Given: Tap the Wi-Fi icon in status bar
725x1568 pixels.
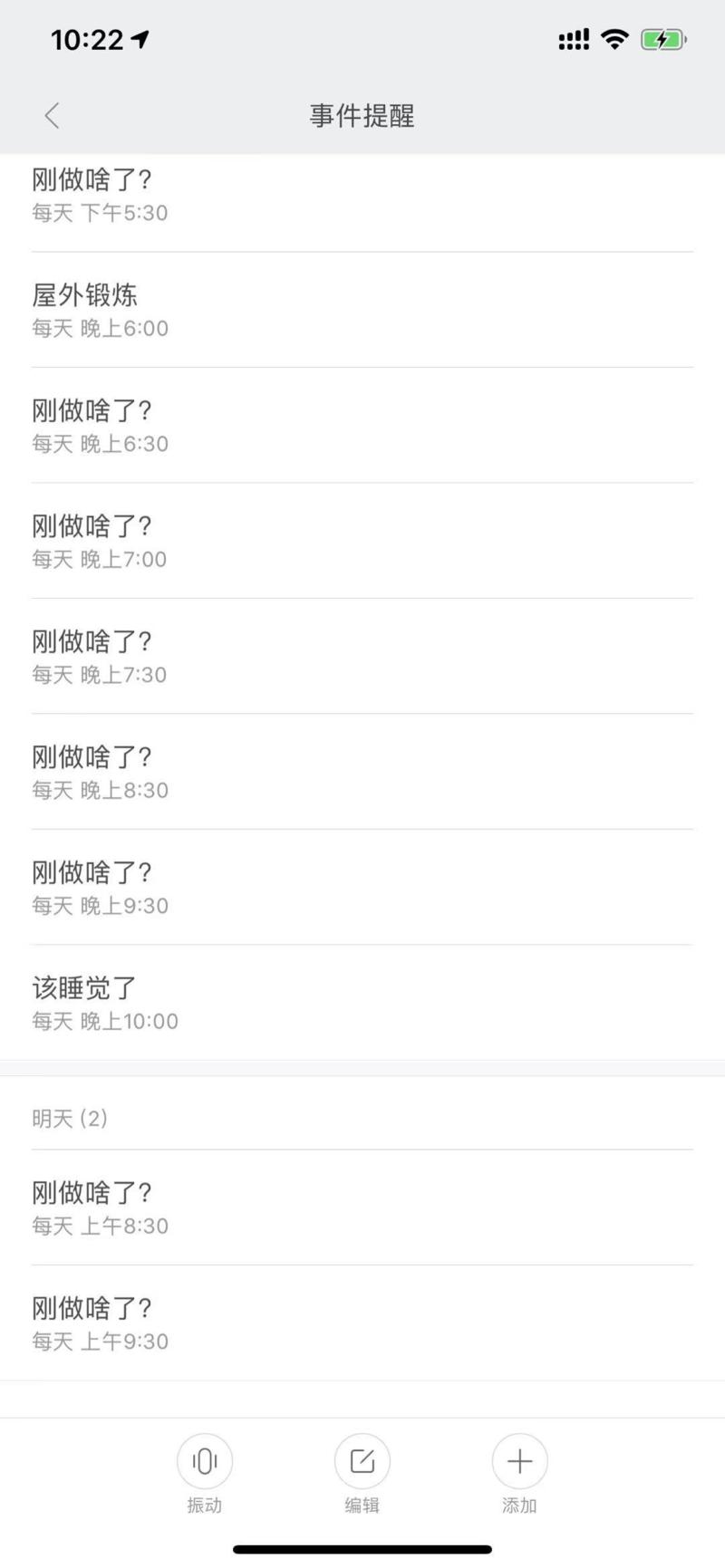Looking at the screenshot, I should [614, 39].
